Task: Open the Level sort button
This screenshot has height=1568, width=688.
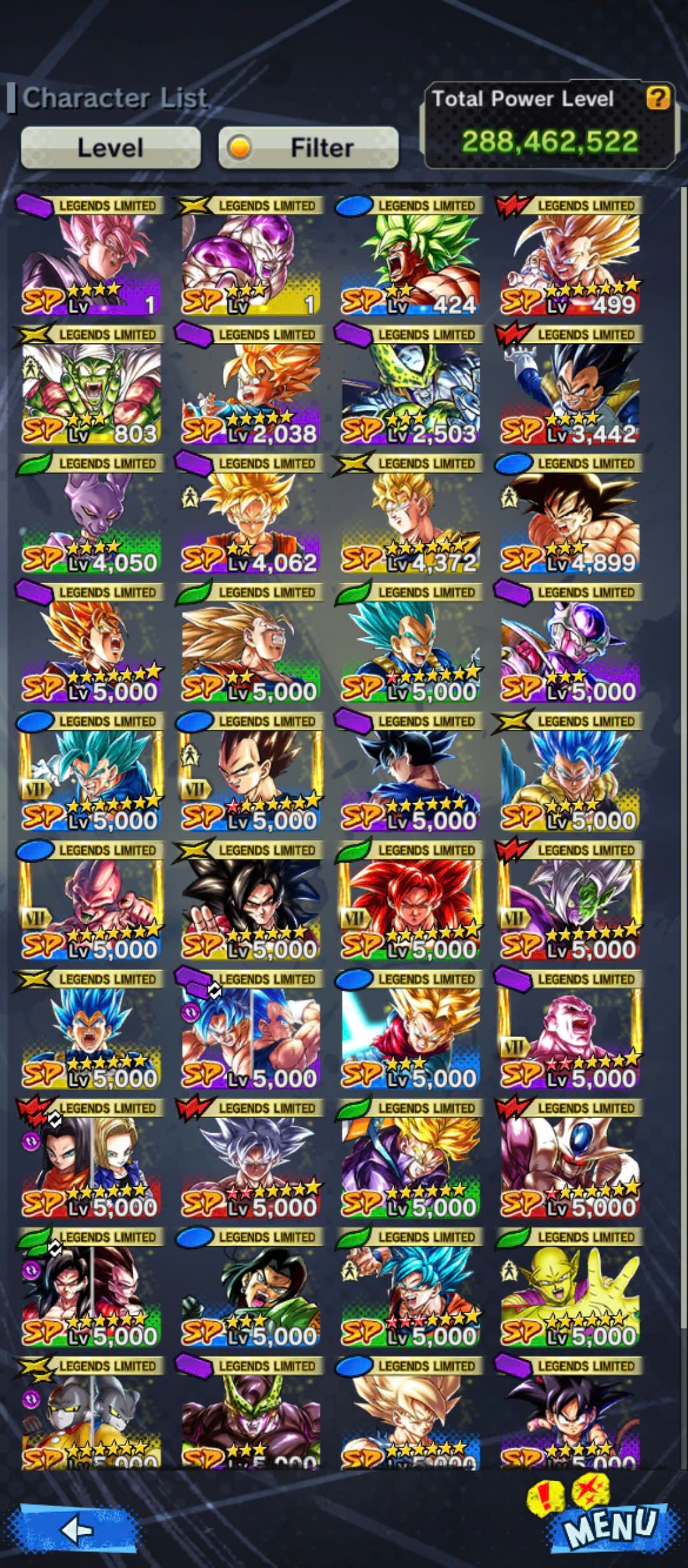Action: pyautogui.click(x=110, y=148)
